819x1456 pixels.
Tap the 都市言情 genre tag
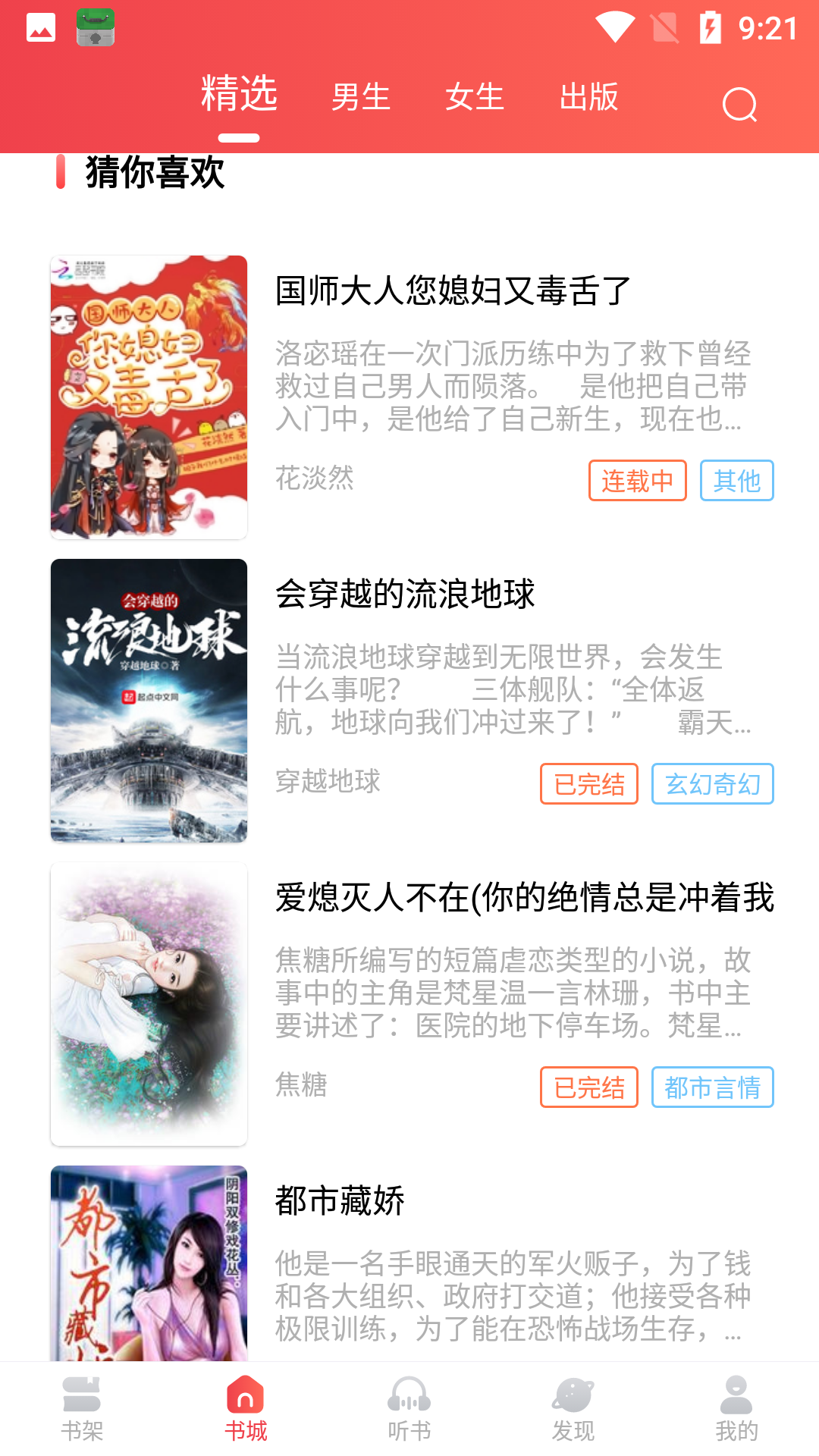point(712,1087)
